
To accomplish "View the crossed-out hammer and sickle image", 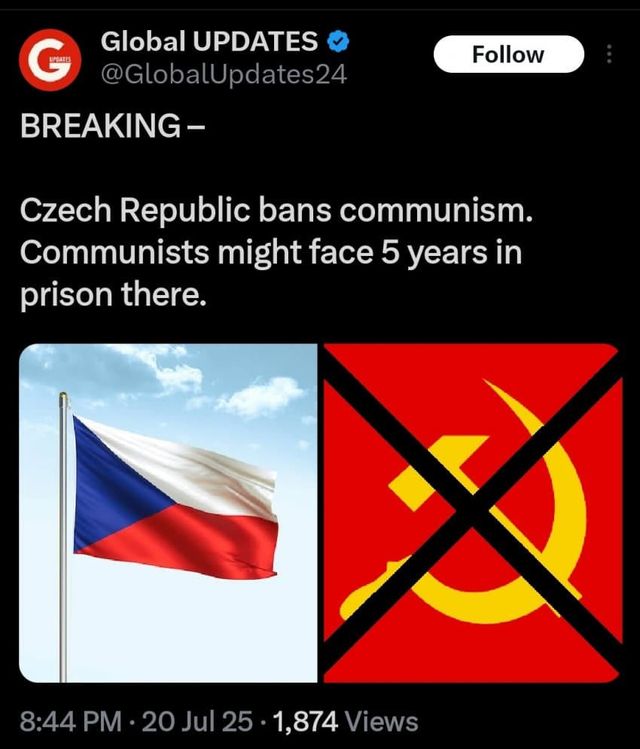I will (x=471, y=512).
